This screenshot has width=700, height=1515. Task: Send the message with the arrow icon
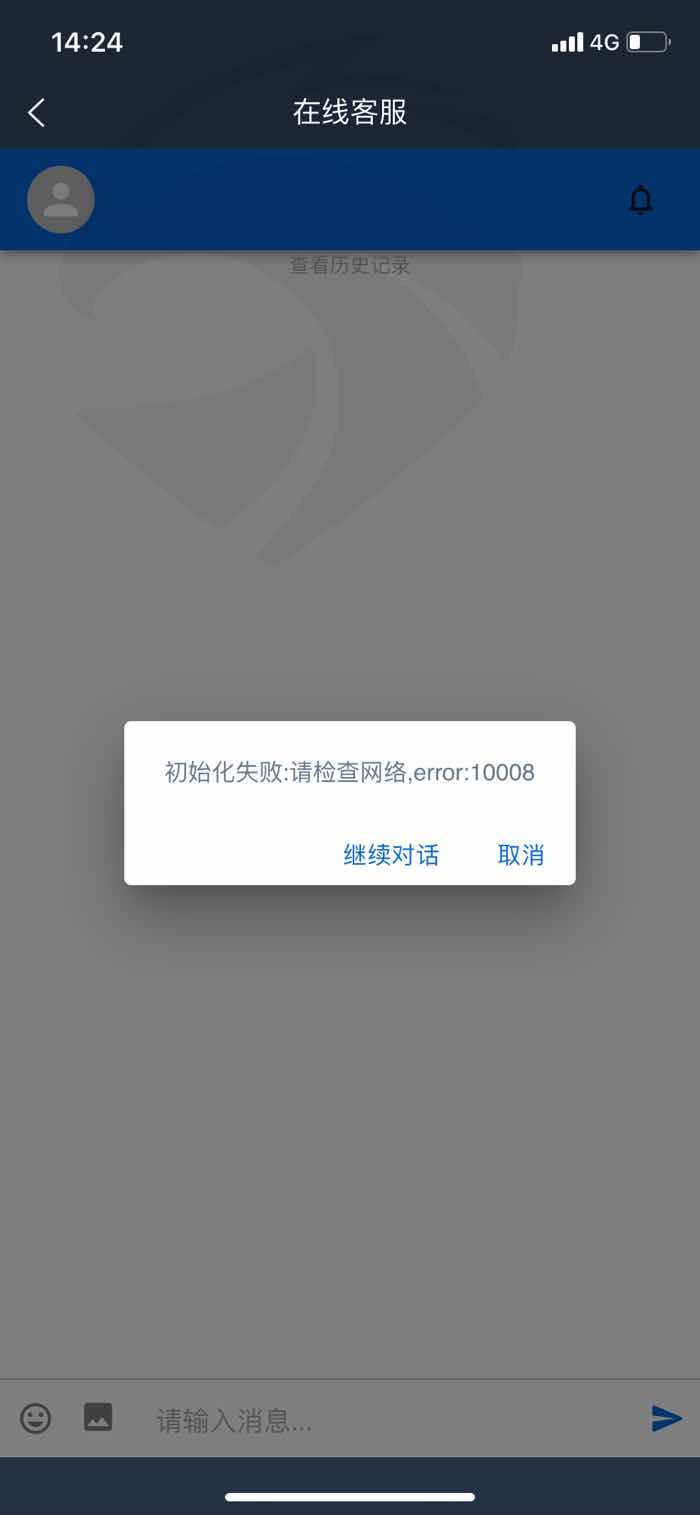point(666,1418)
